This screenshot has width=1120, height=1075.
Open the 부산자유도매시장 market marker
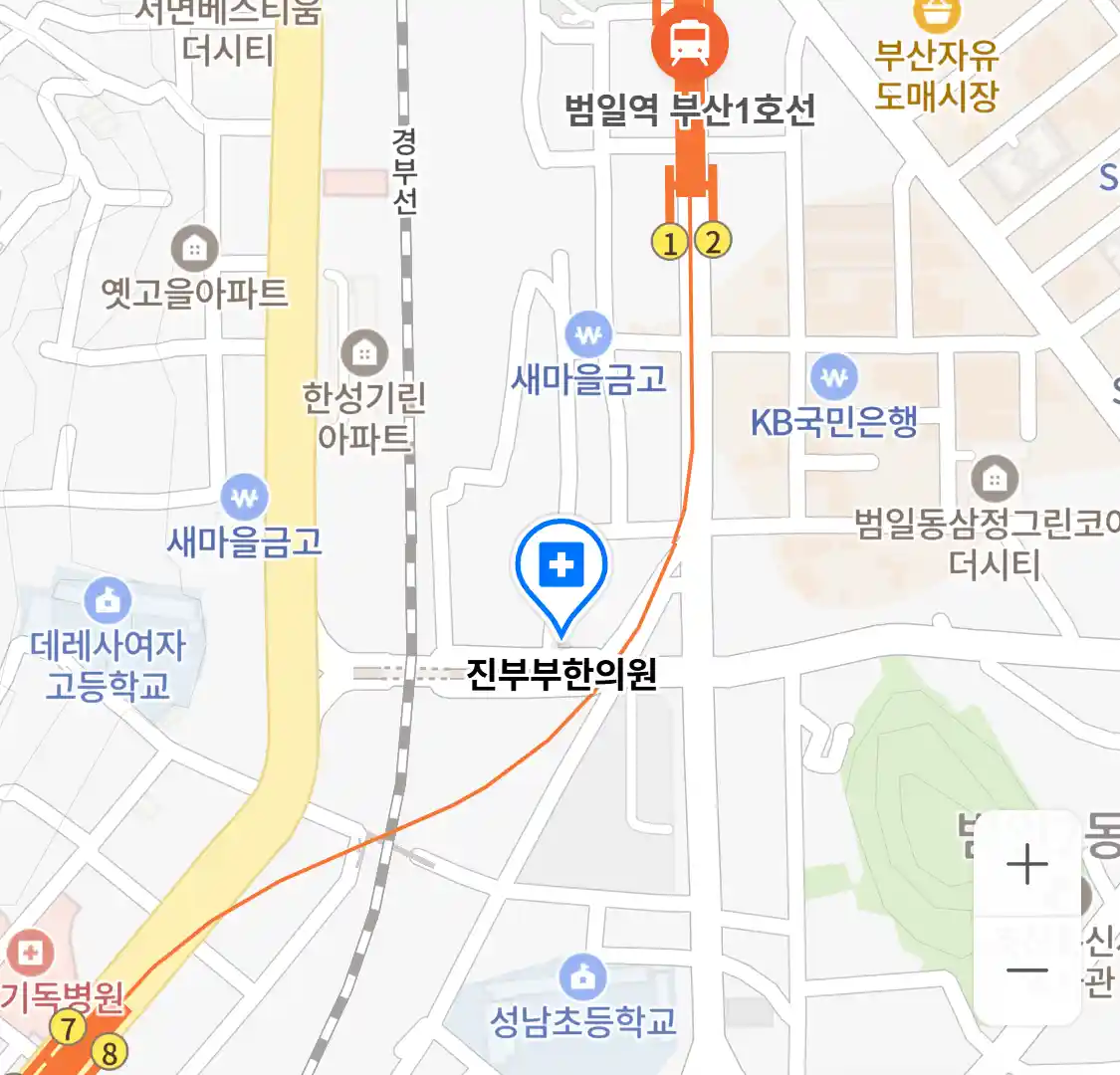click(936, 14)
